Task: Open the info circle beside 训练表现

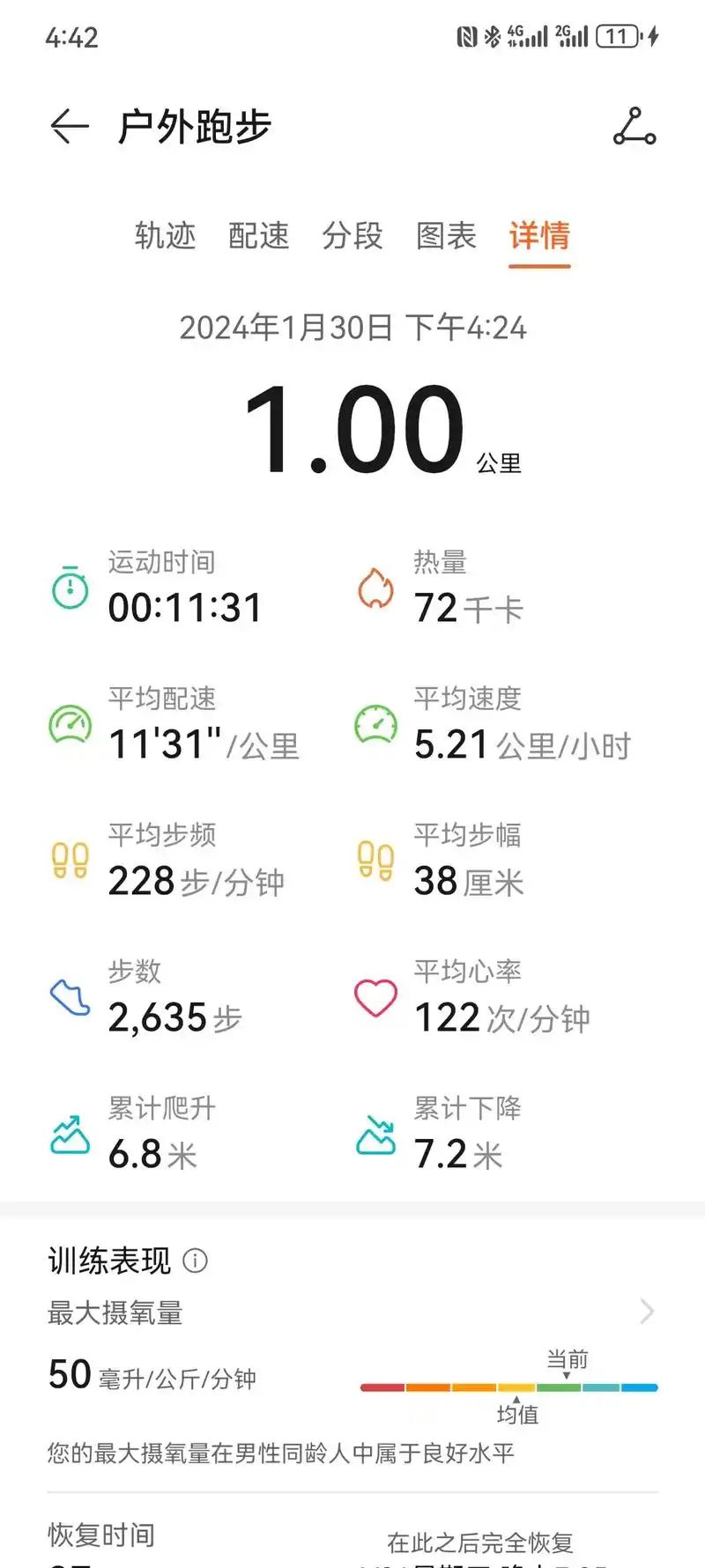Action: tap(196, 1261)
